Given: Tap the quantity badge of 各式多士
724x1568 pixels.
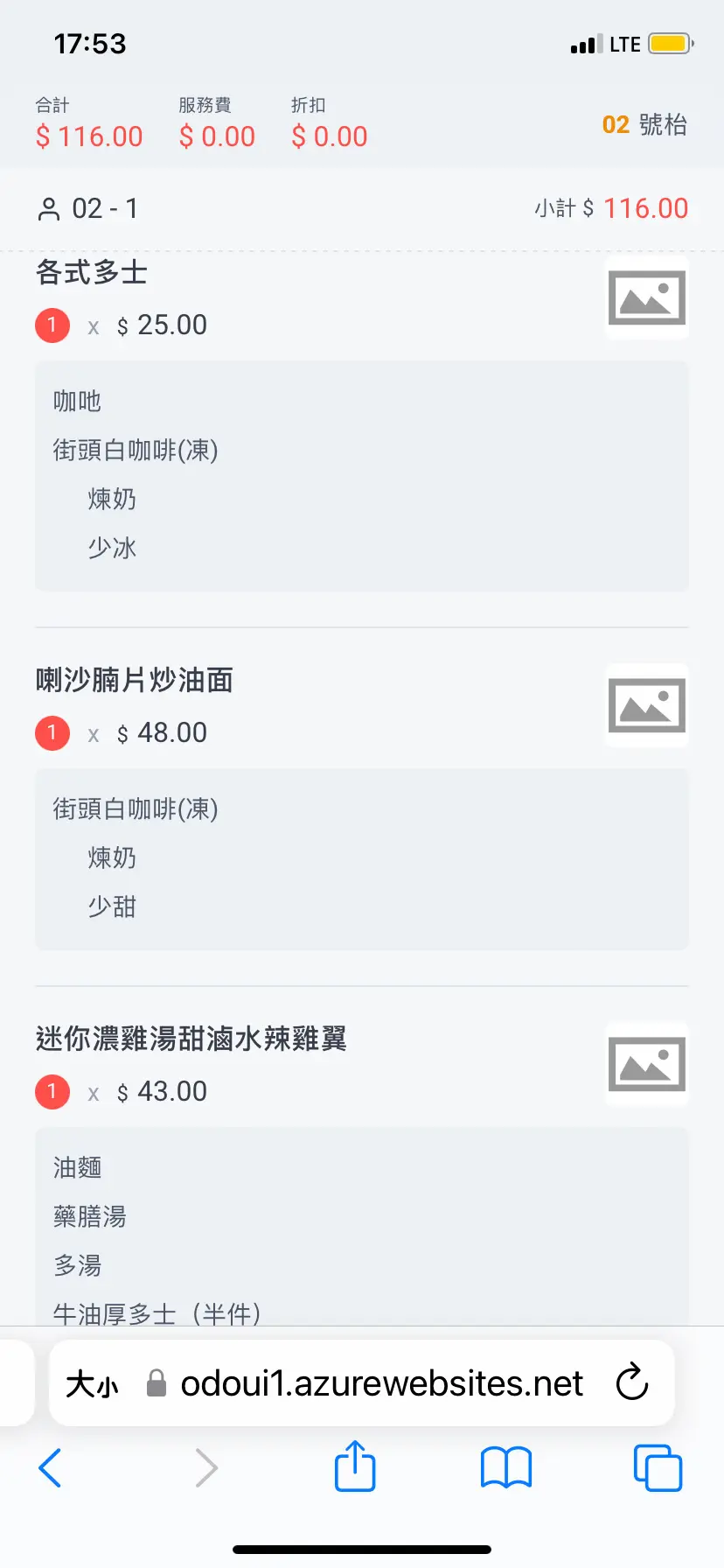Looking at the screenshot, I should coord(52,325).
